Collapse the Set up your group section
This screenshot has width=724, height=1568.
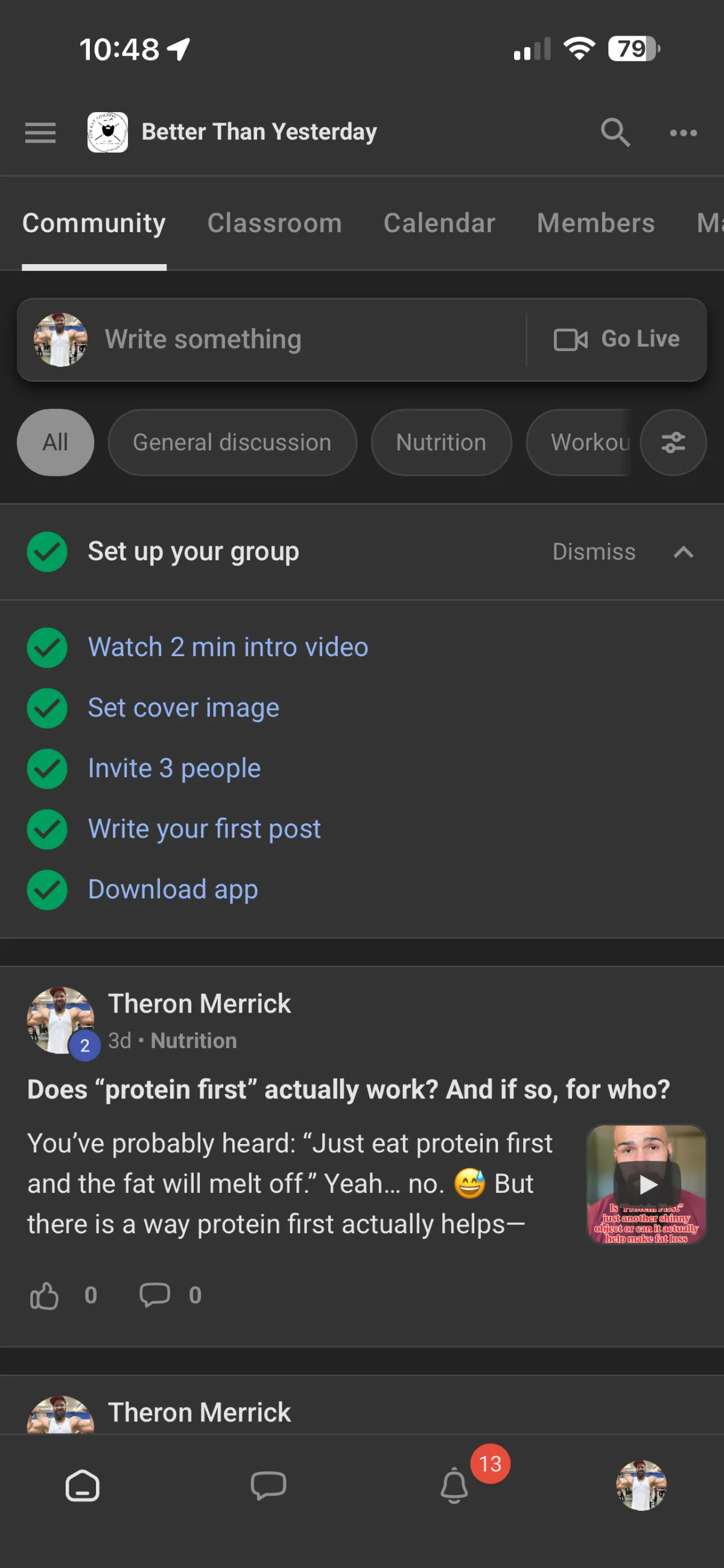click(x=683, y=552)
